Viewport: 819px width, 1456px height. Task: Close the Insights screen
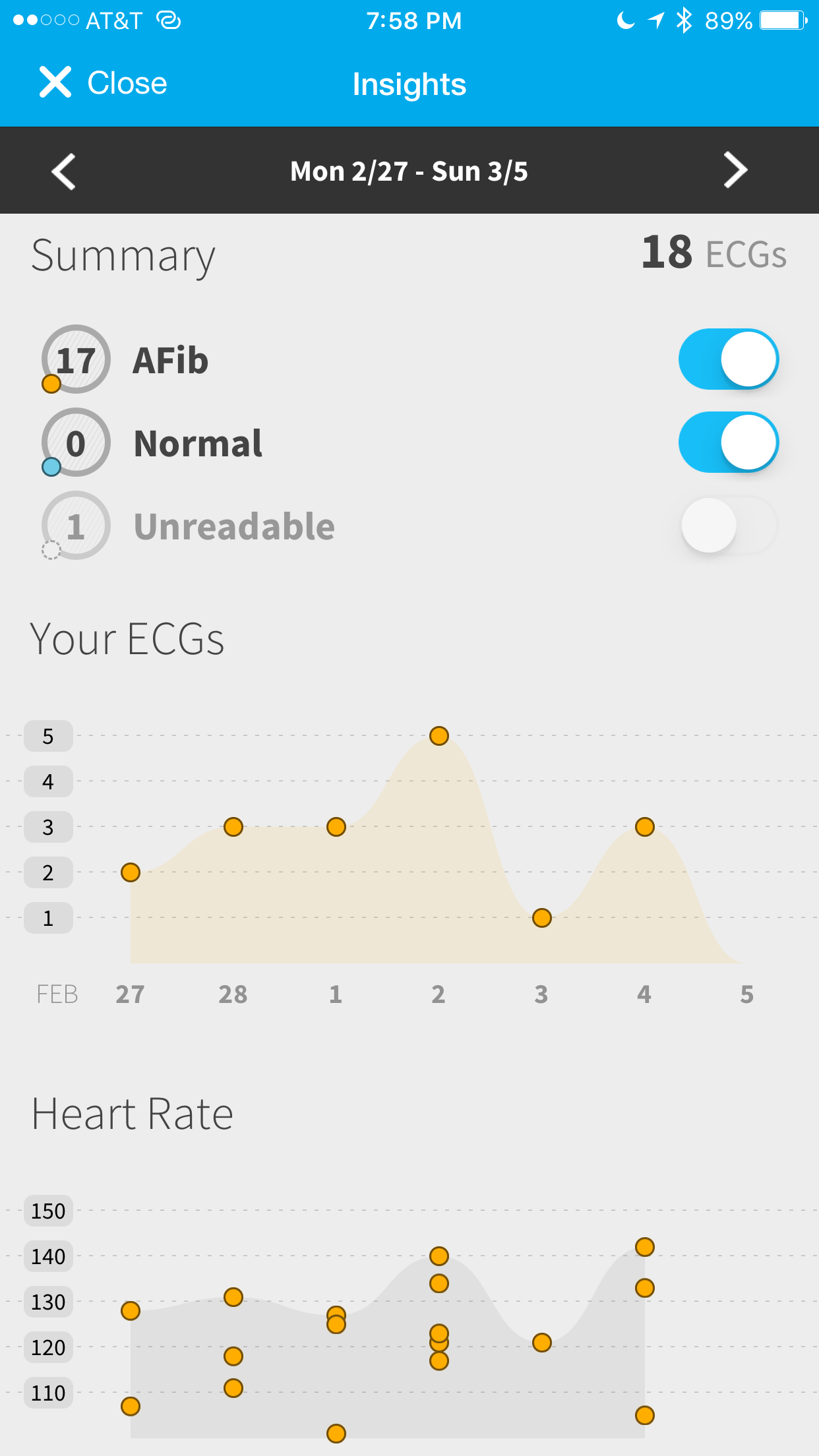click(104, 83)
